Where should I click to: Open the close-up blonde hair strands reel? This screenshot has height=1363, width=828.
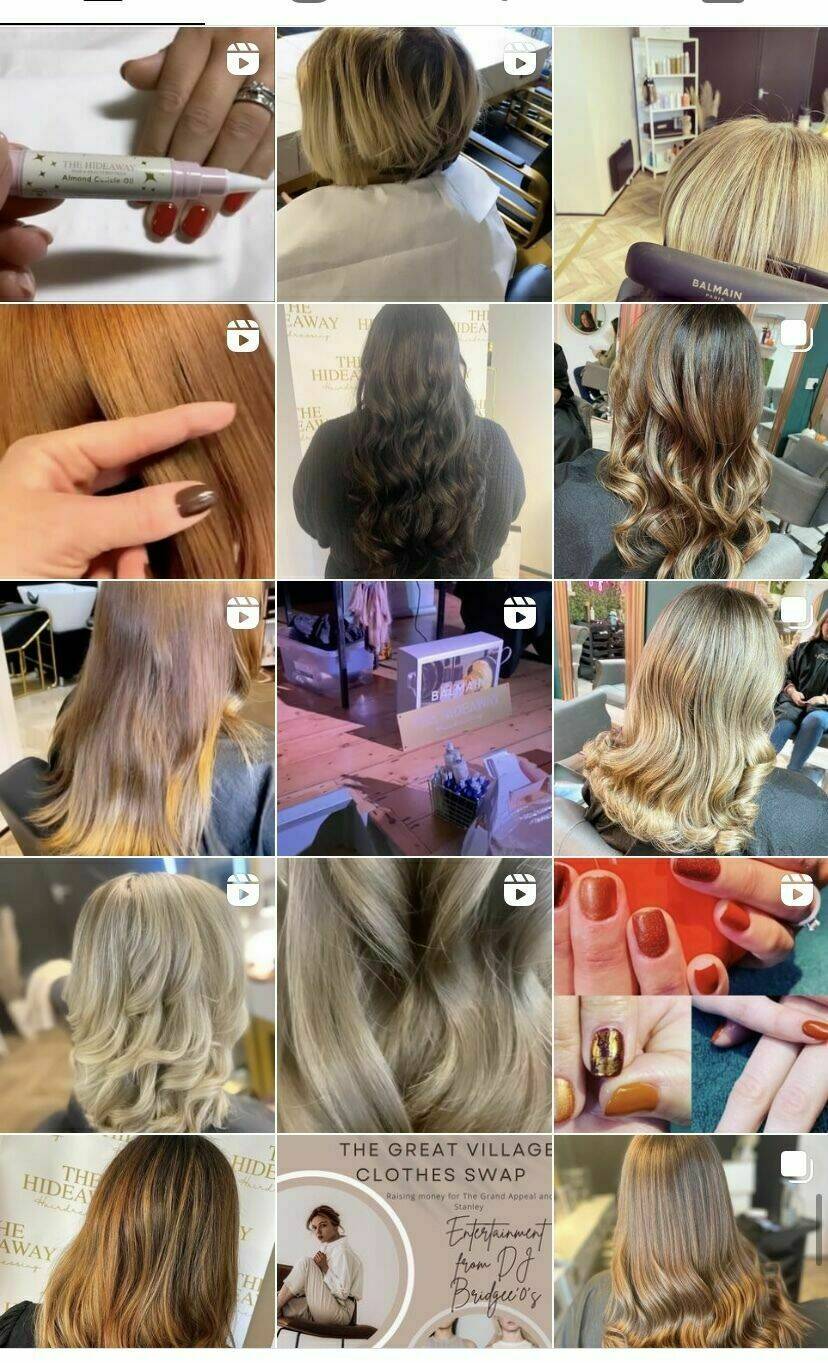(x=414, y=995)
